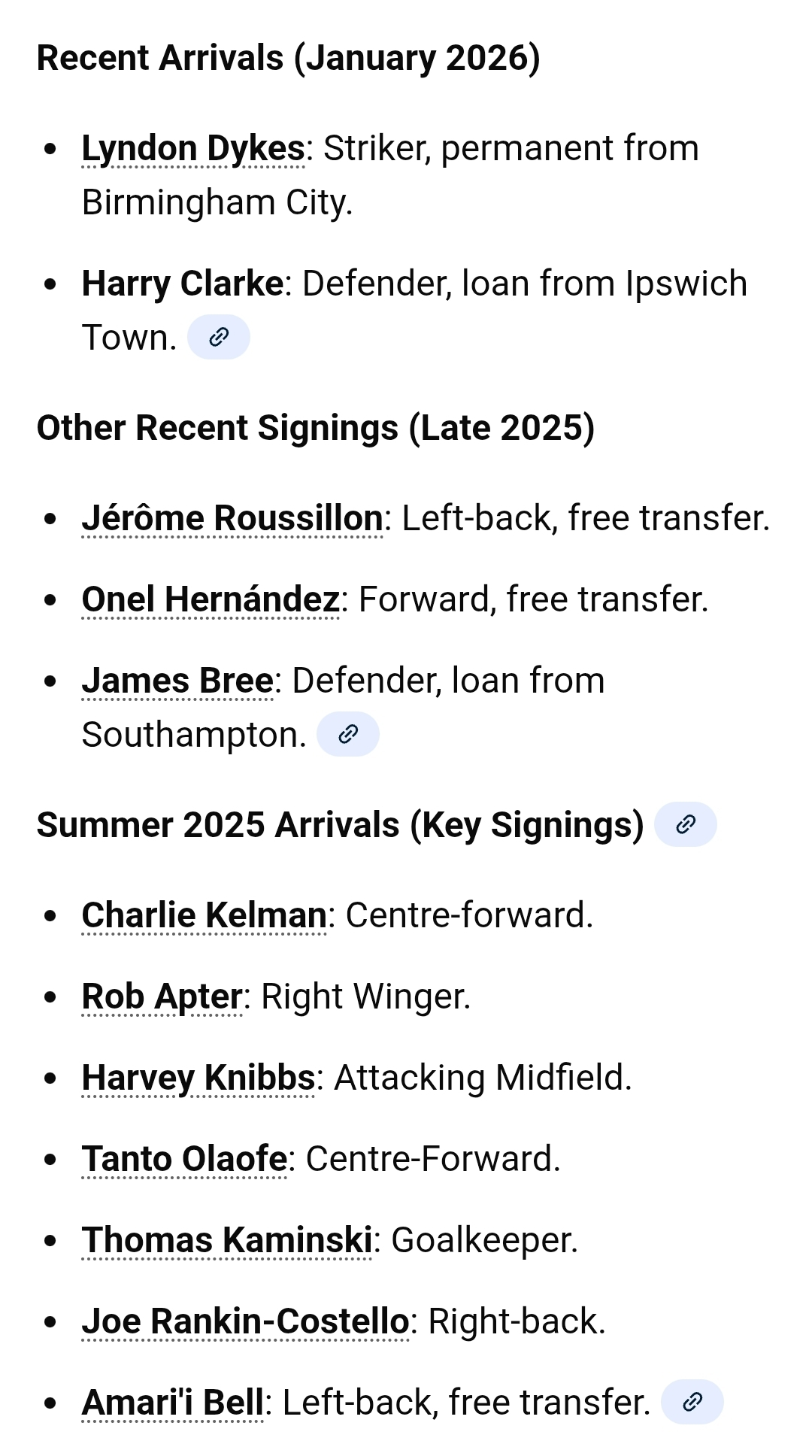812x1456 pixels.
Task: Tap the Joe Rankin-Costello link
Action: tap(245, 1321)
